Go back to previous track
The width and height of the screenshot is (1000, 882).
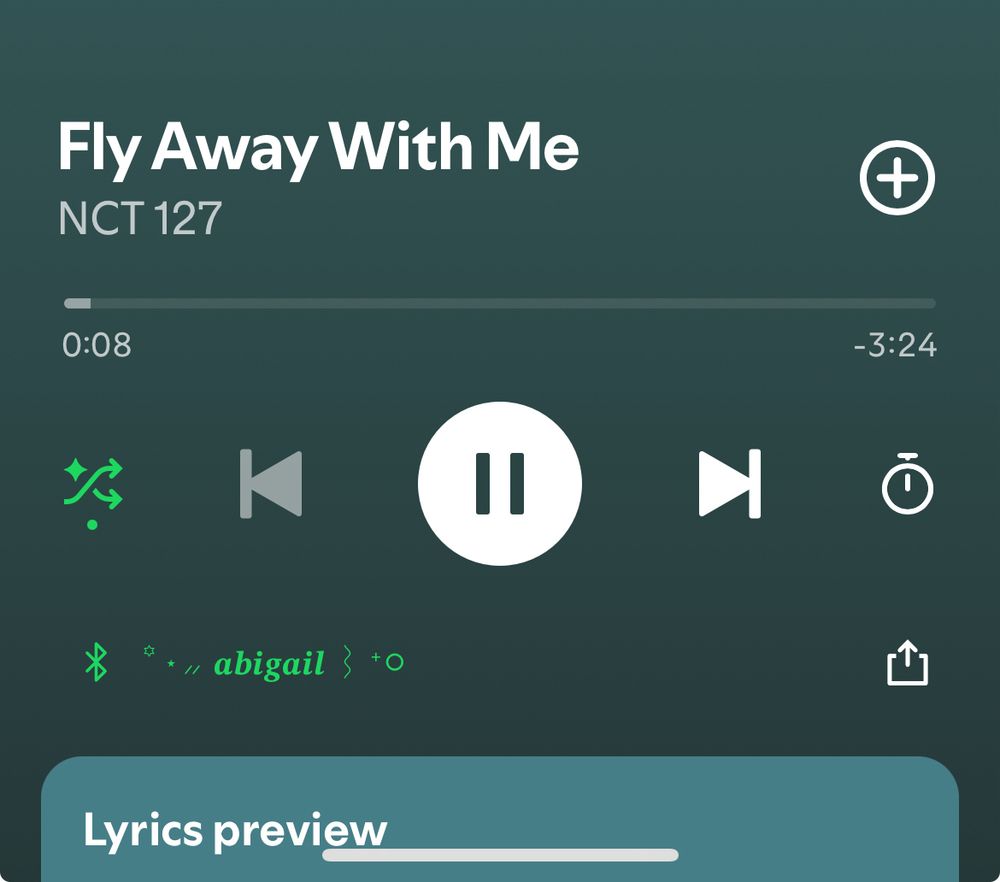[x=271, y=484]
